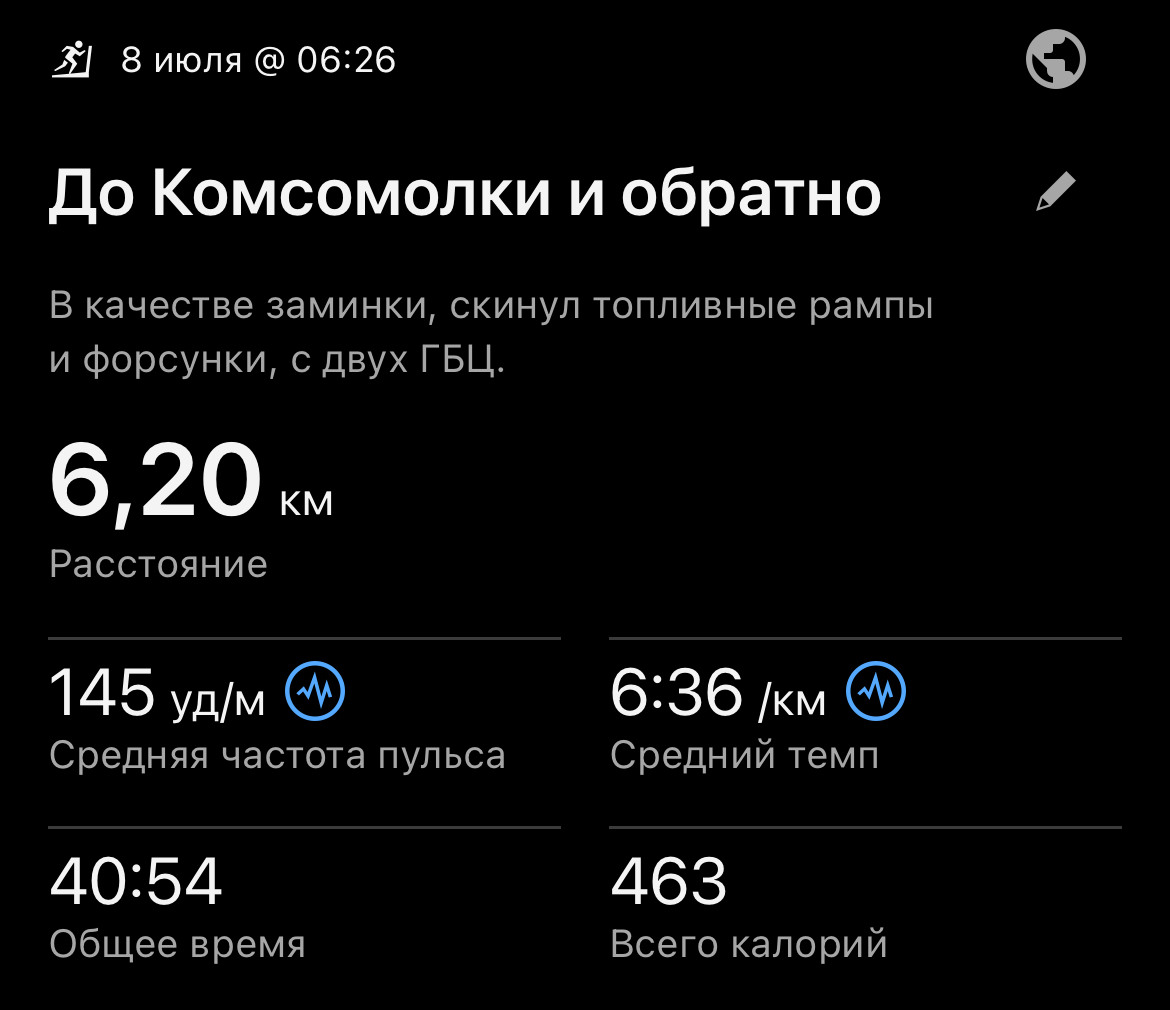Open the average pace chart icon
Screen dimensions: 1170x1010
876,691
